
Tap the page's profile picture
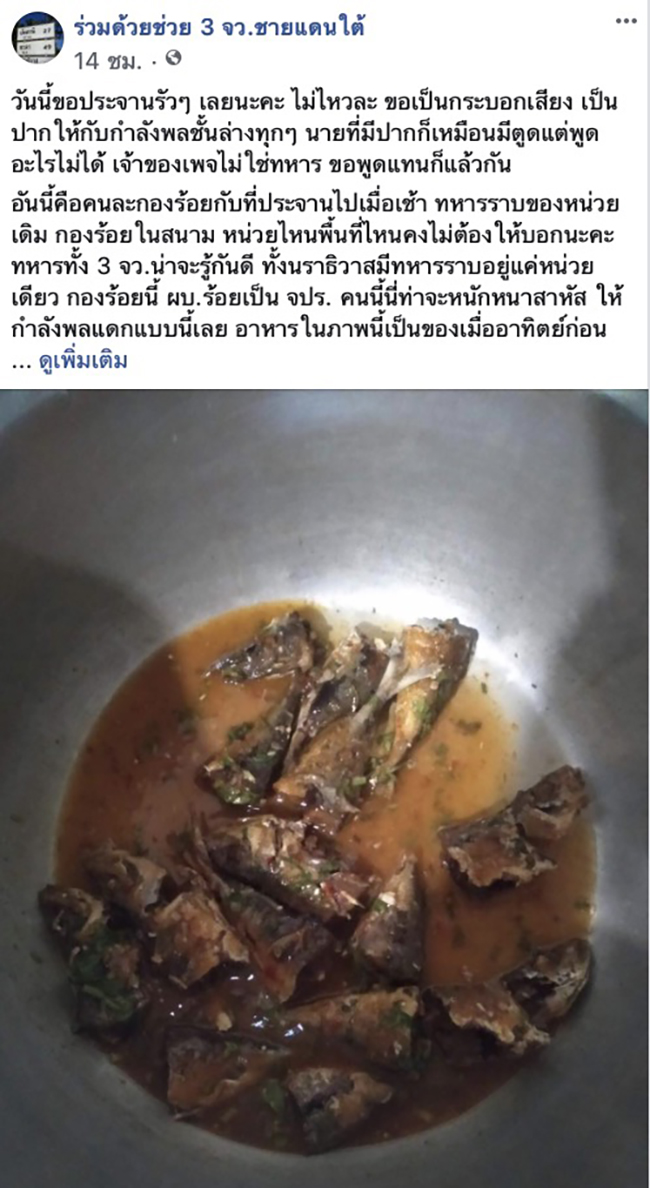pos(37,39)
